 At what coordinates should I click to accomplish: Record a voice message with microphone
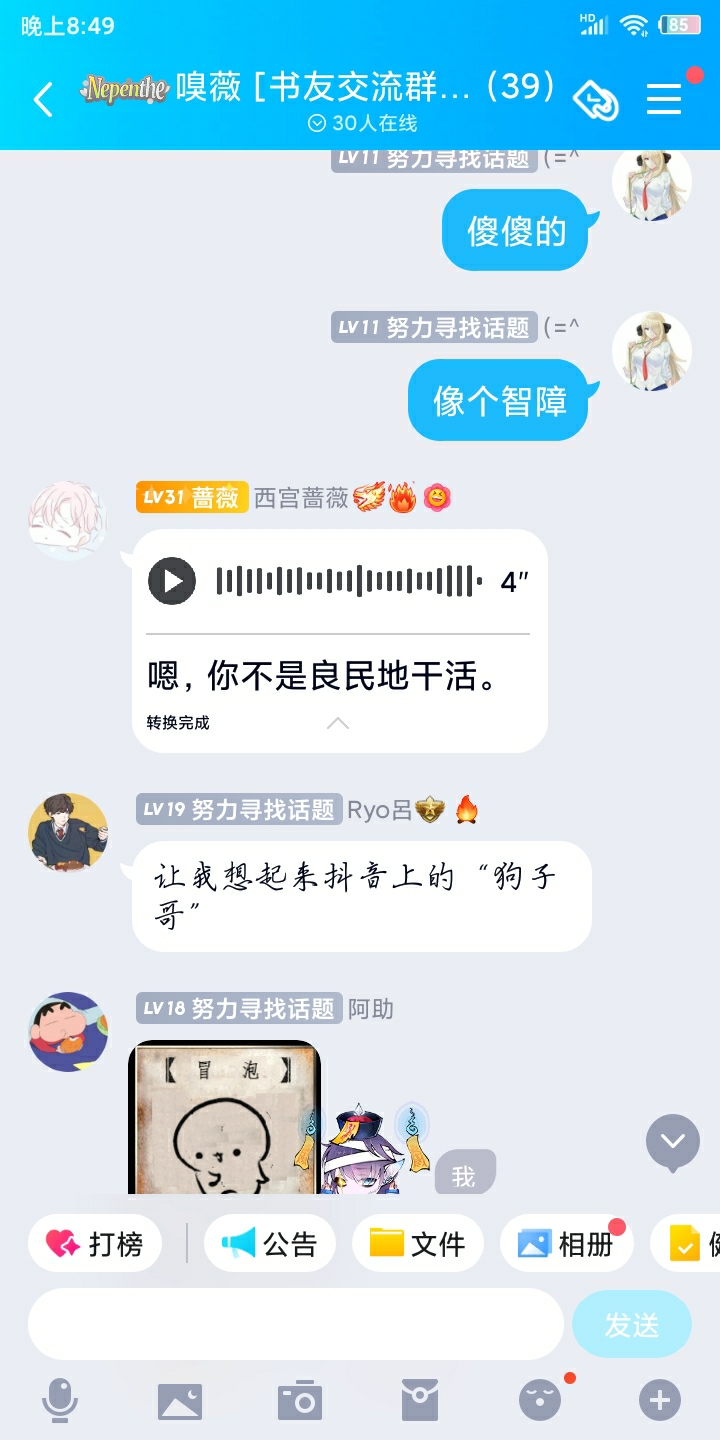[x=60, y=1400]
